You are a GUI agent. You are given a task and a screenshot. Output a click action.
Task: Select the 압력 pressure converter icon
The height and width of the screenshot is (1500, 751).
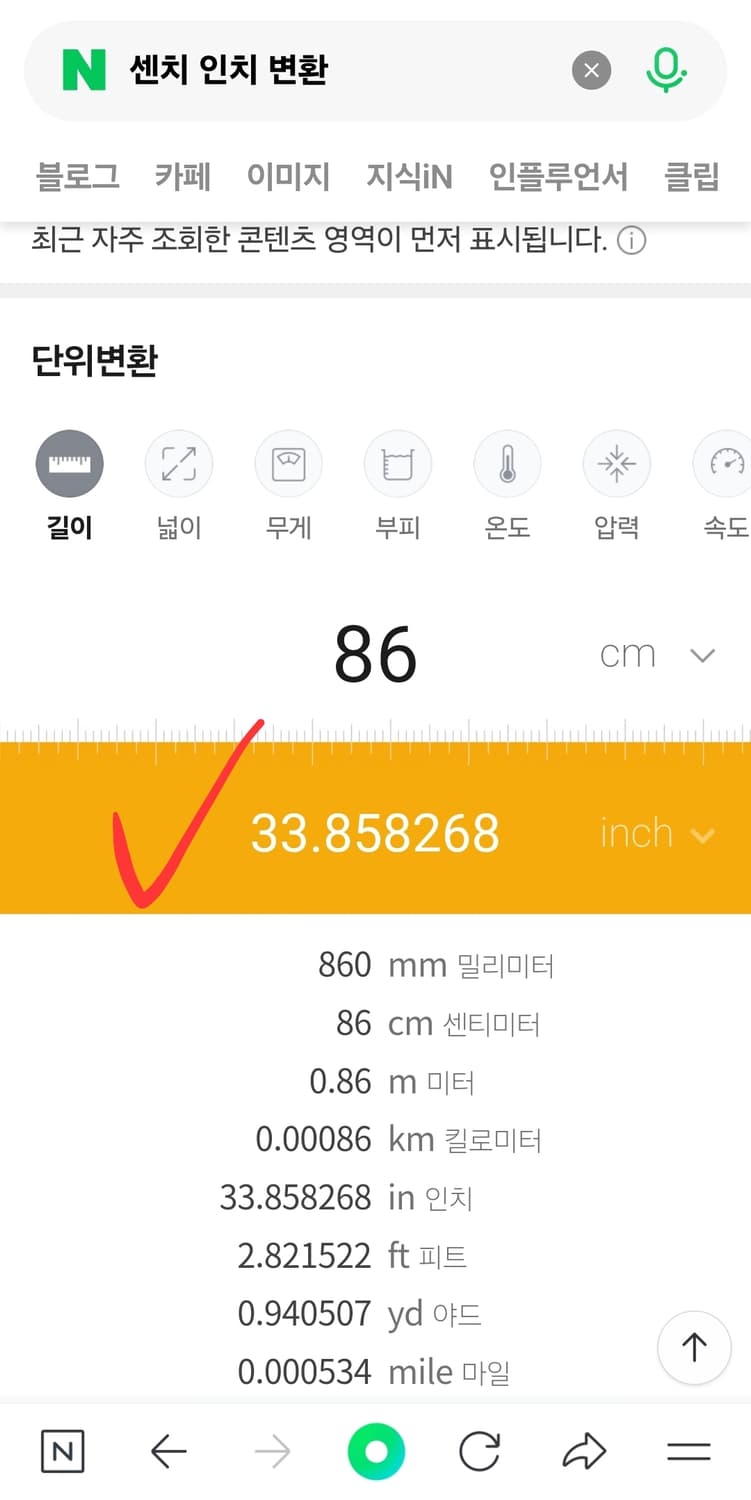pyautogui.click(x=617, y=463)
